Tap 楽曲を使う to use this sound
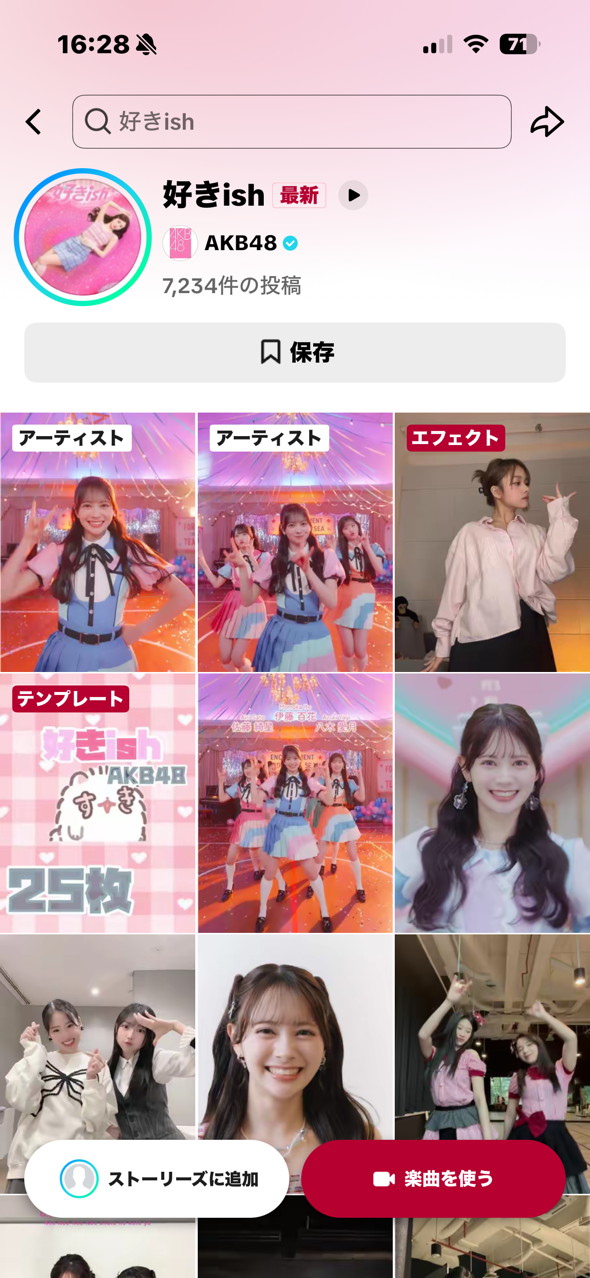 433,1179
